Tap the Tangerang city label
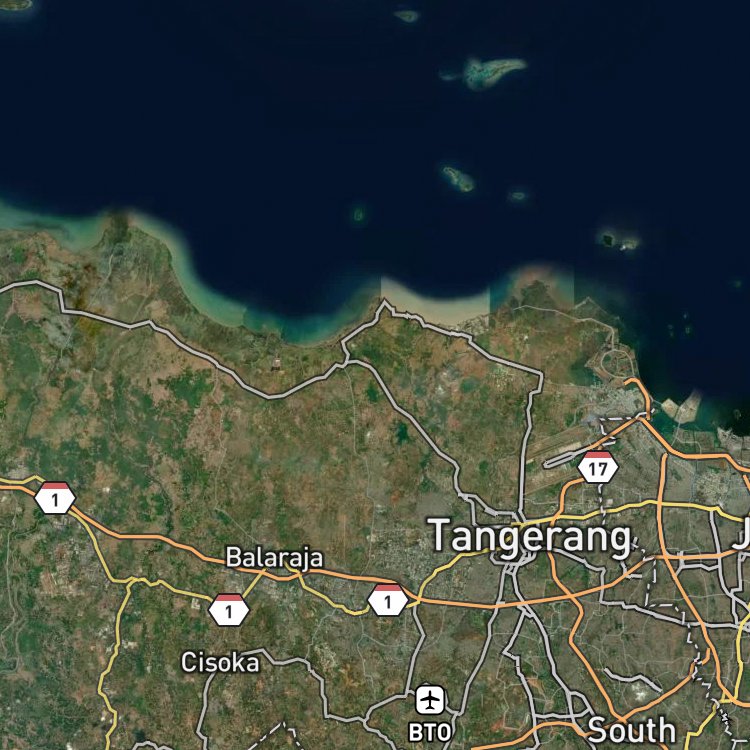Screen dimensions: 750x750 (530, 537)
